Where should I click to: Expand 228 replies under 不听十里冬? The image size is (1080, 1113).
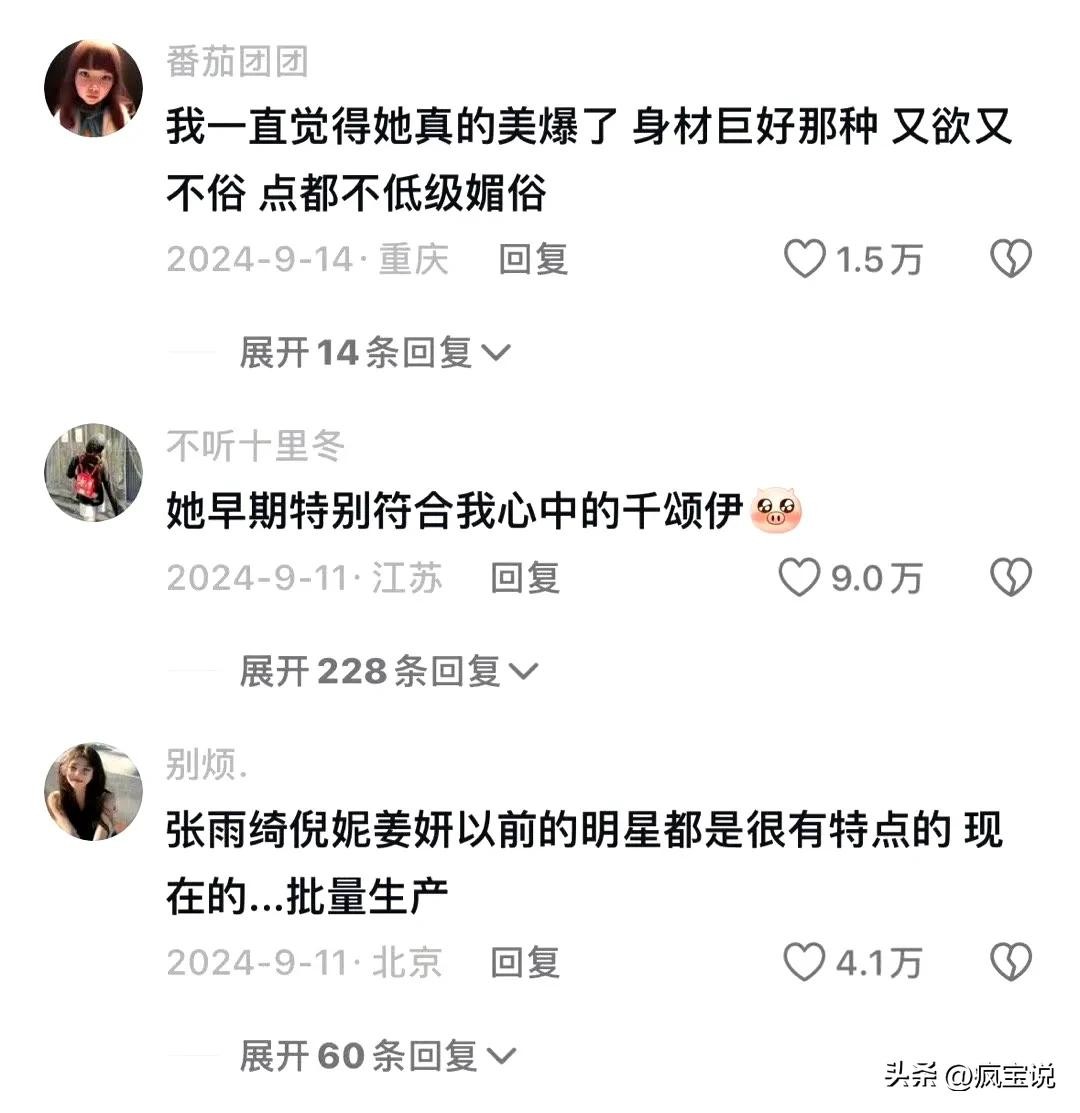388,671
